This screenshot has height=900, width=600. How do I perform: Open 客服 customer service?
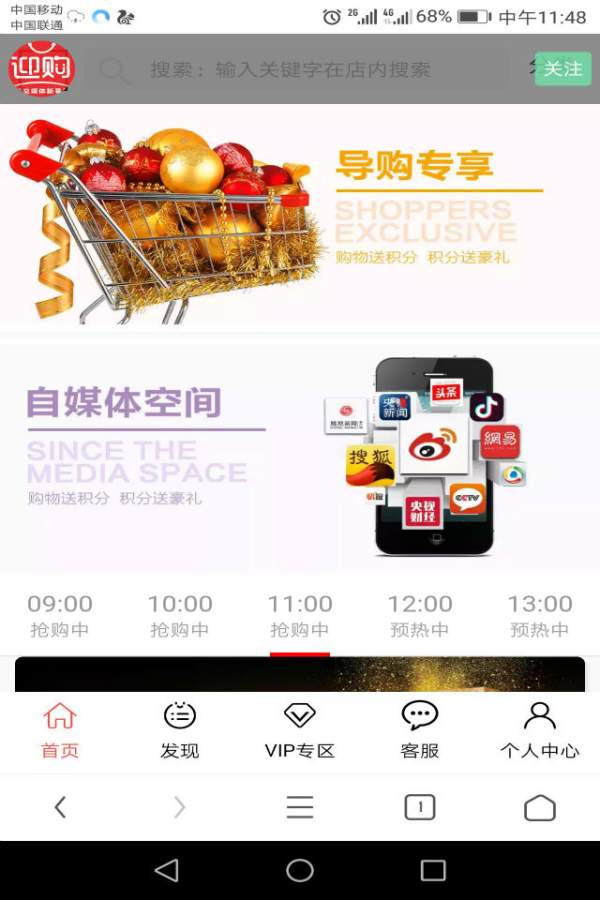420,731
